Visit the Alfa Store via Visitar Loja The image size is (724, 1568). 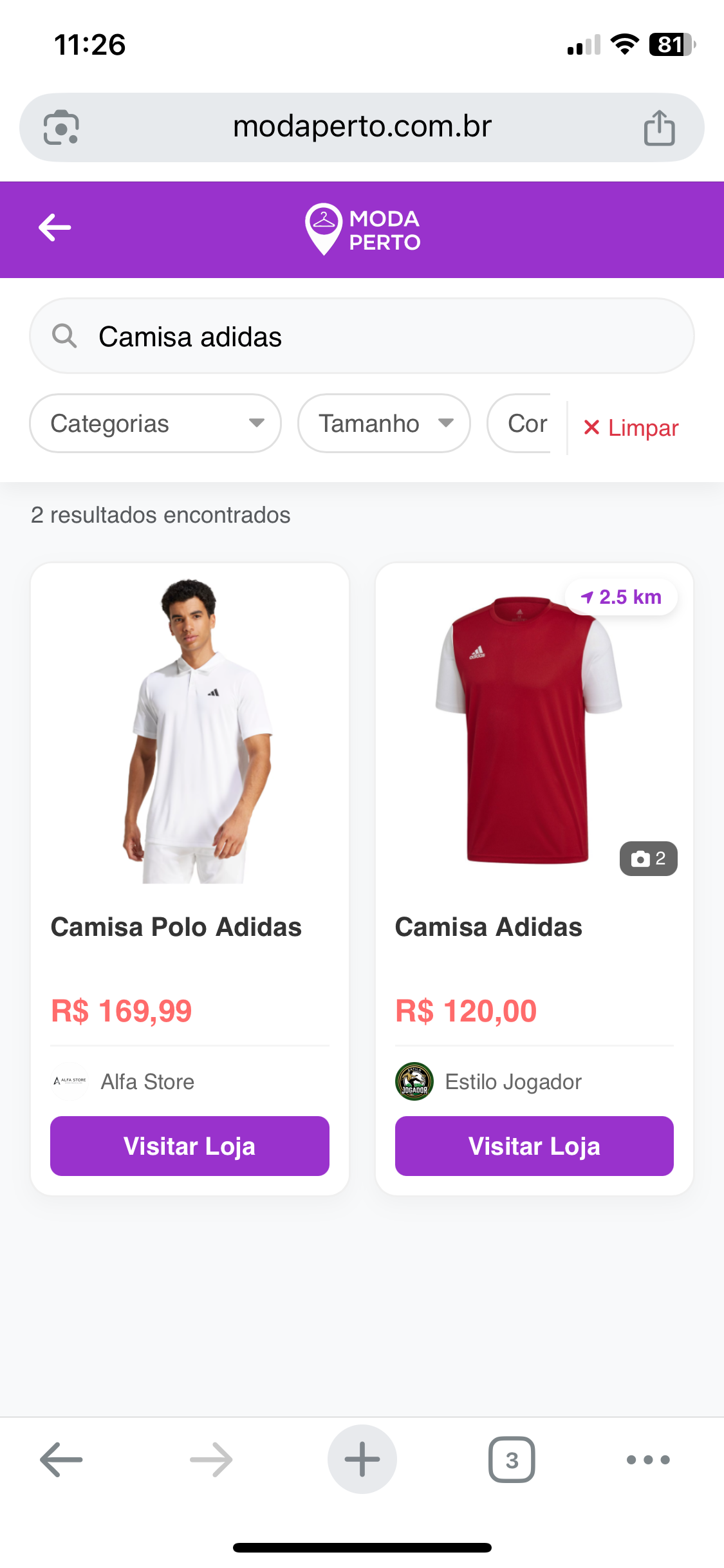189,1146
